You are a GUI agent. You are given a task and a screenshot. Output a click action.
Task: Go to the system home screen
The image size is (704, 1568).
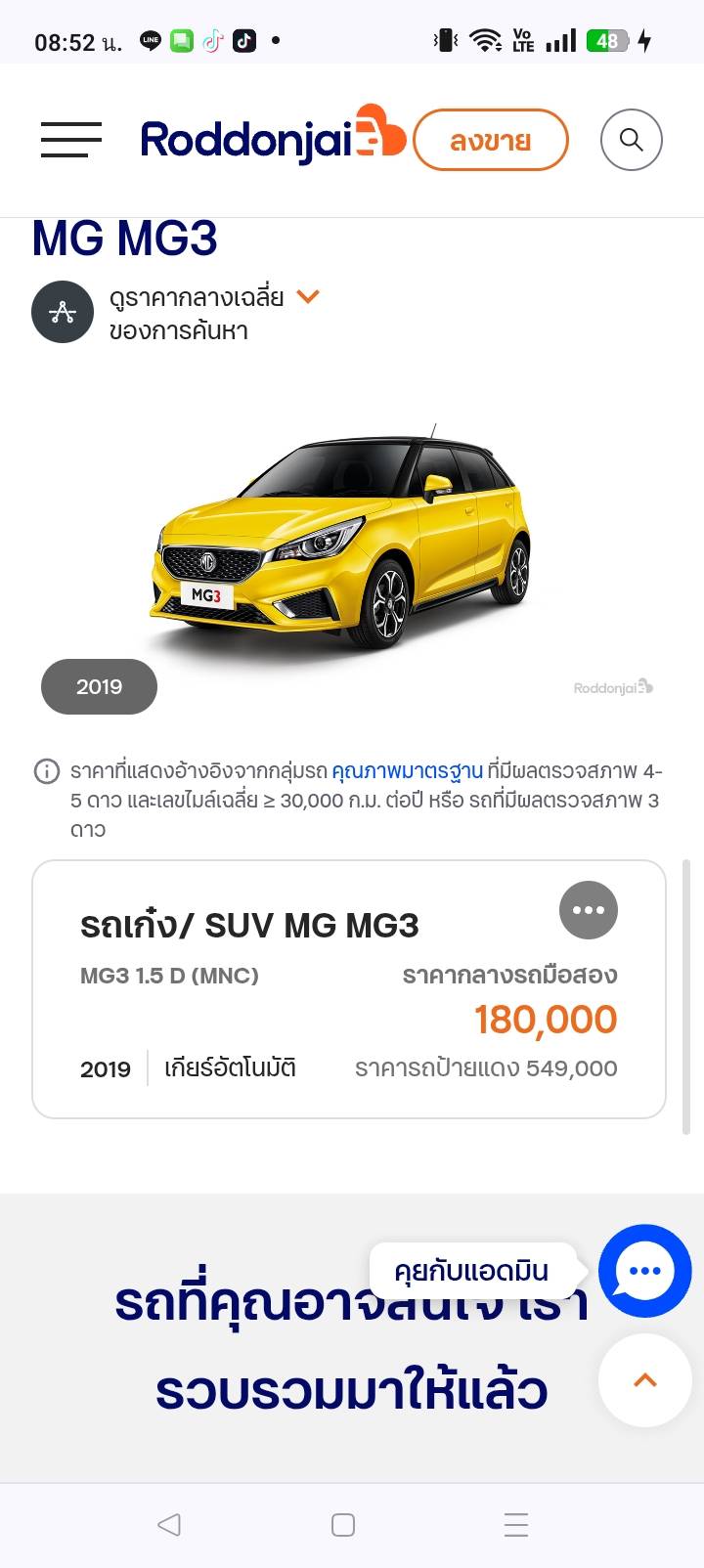pos(343,1524)
